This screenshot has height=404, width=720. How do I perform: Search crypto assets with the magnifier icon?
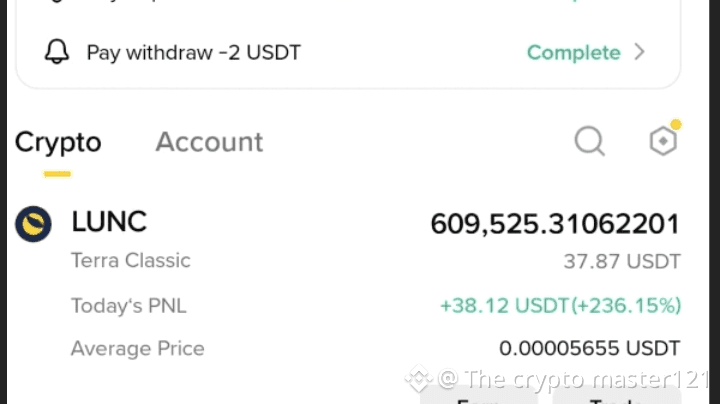click(589, 142)
